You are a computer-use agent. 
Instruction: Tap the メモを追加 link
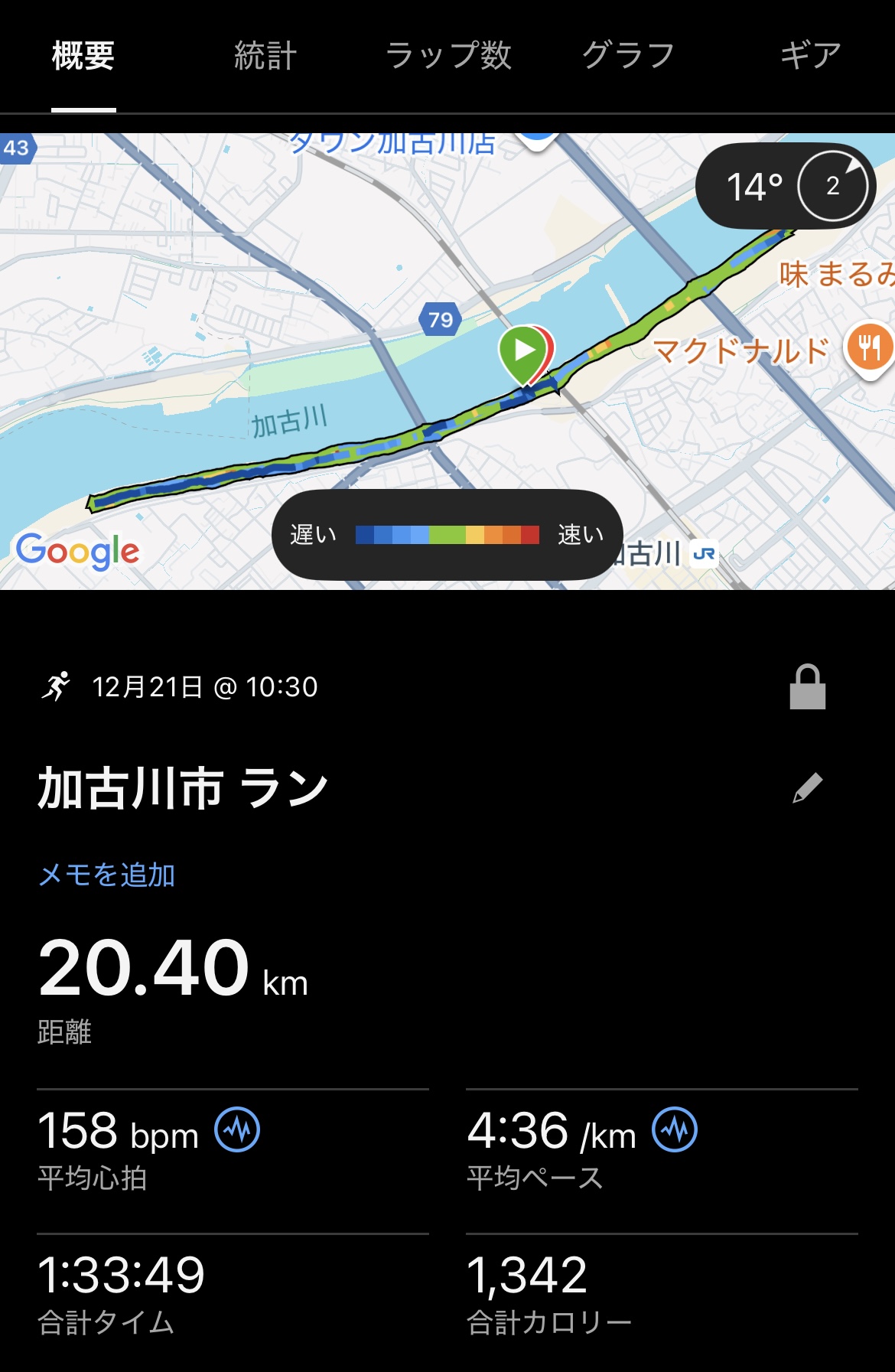tap(107, 875)
